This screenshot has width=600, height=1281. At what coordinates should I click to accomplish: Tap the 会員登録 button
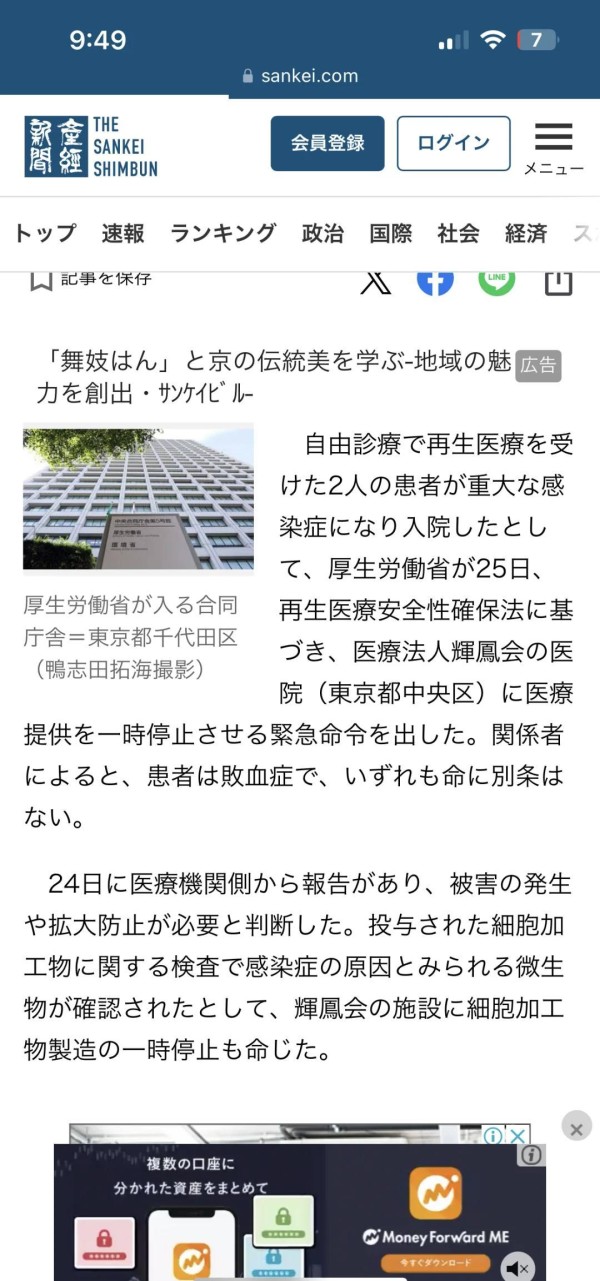click(x=327, y=143)
